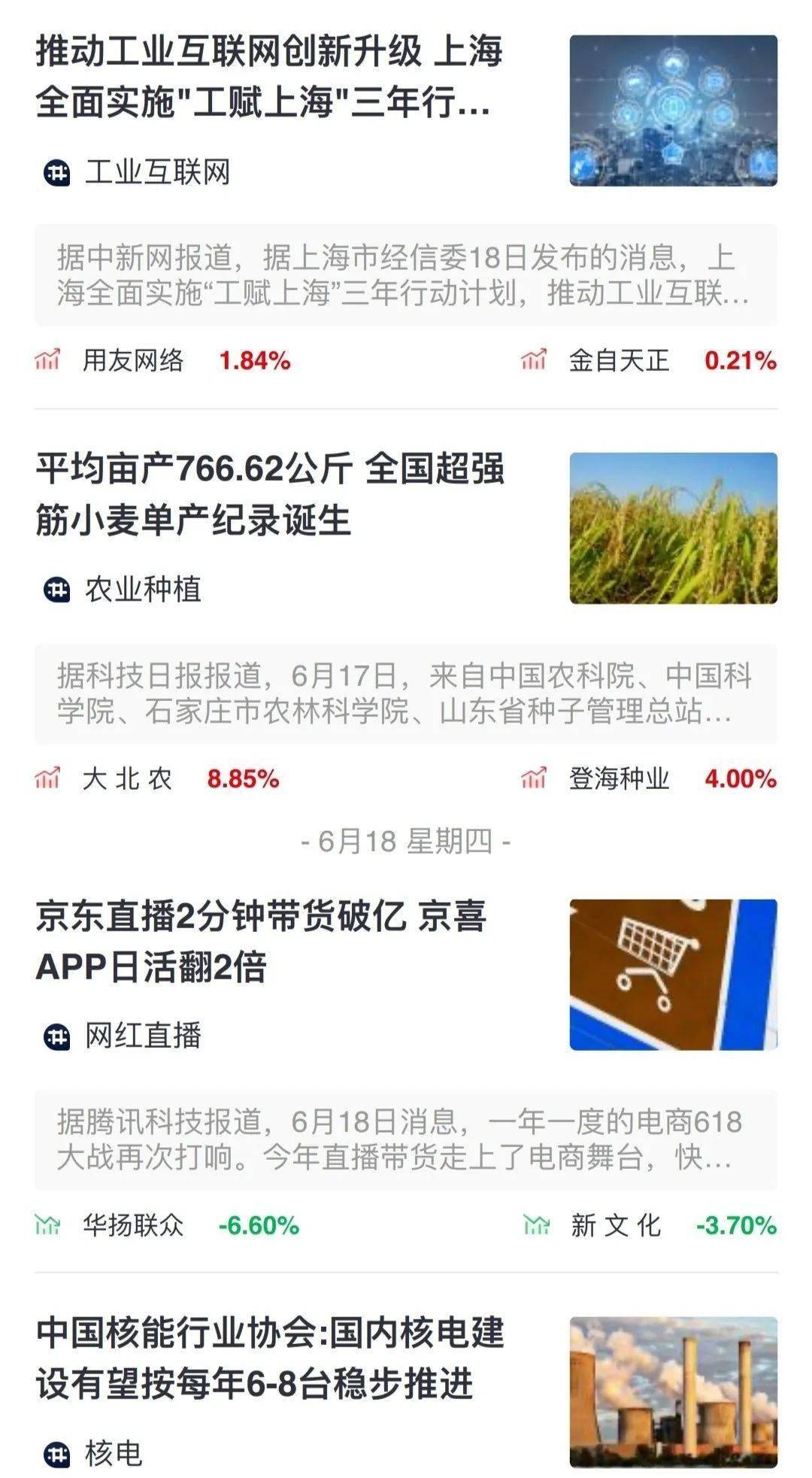
Task: Expand the 据腾讯科技报道 summary box
Action: click(x=406, y=1140)
